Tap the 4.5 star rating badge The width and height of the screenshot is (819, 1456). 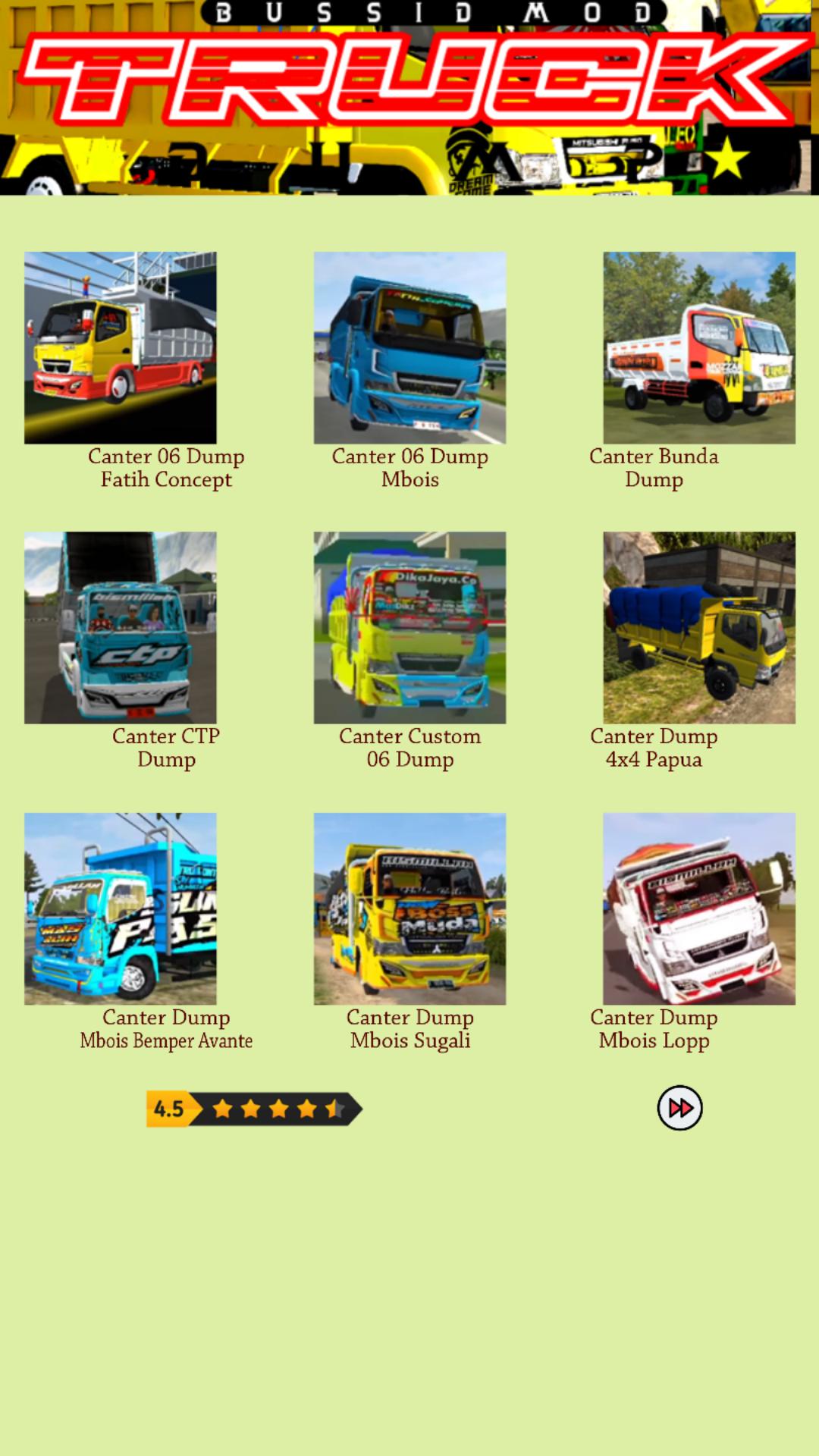pos(254,1109)
